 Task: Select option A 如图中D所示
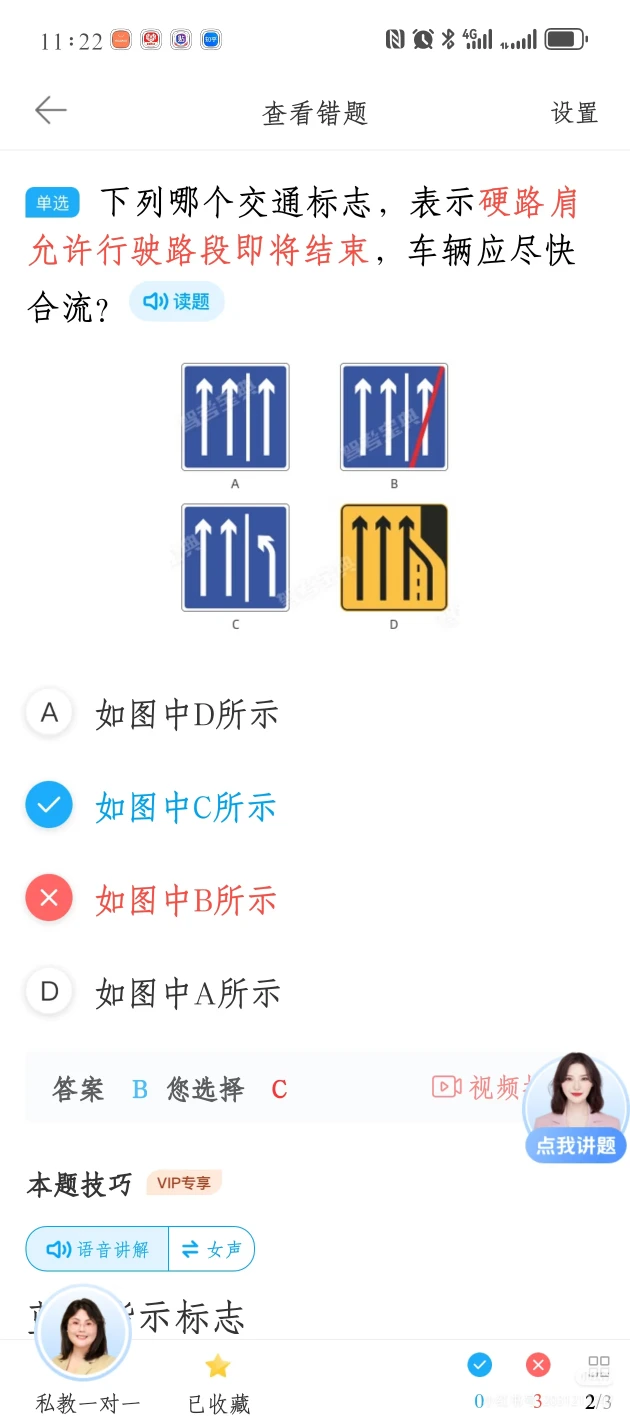(x=186, y=714)
